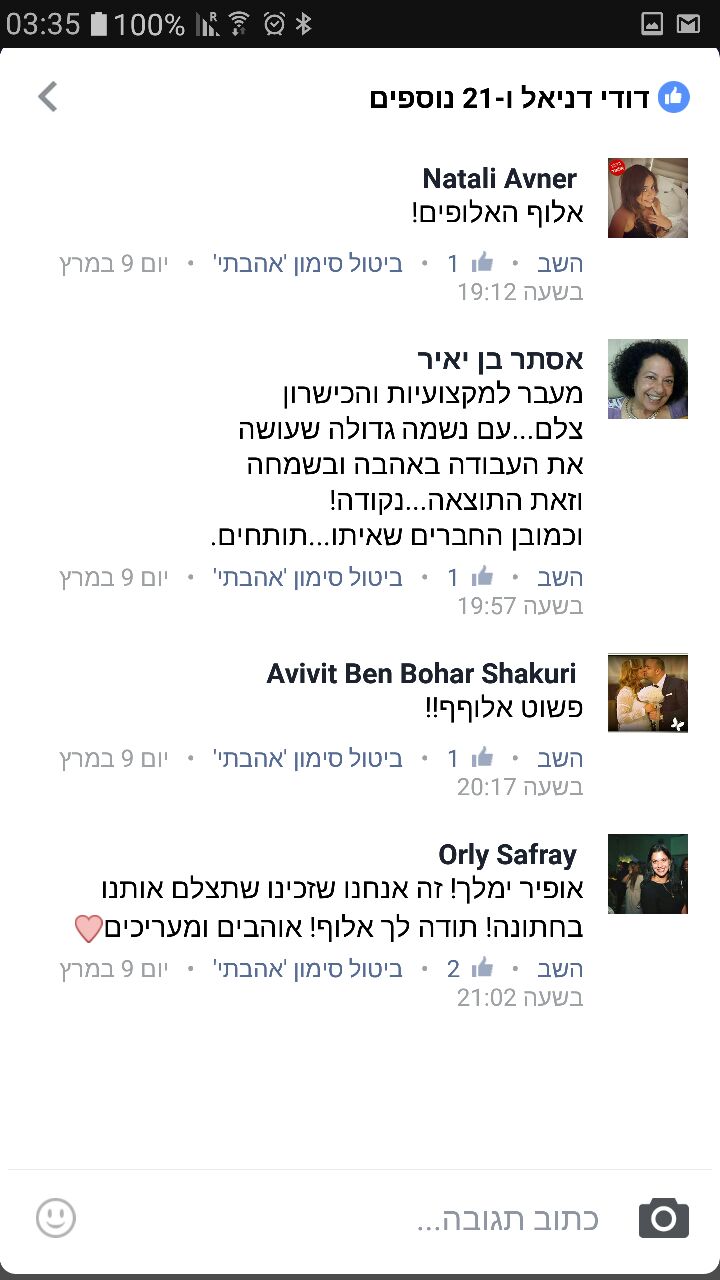Attach a photo with the camera icon
Image resolution: width=720 pixels, height=1280 pixels.
pos(663,1218)
